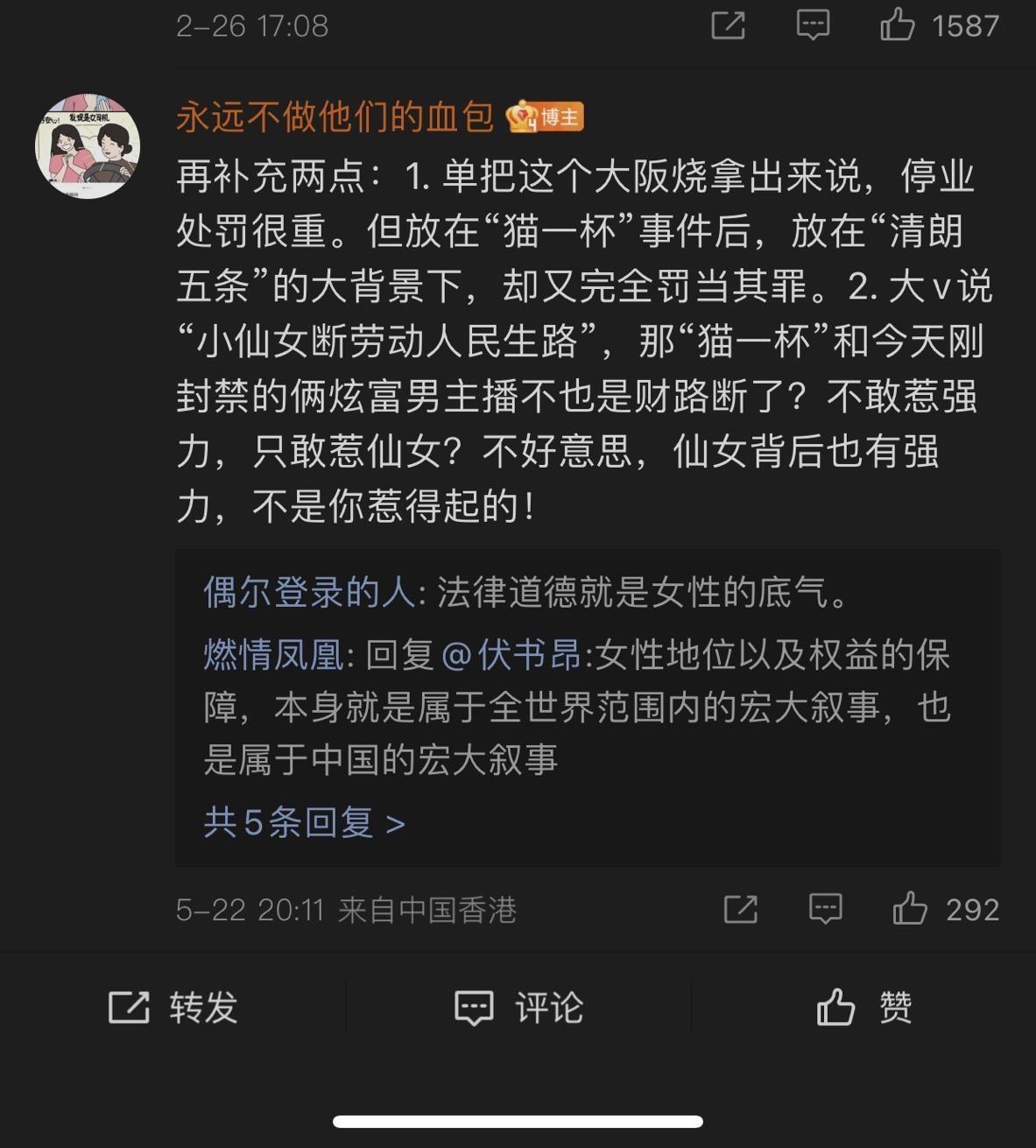Screen dimensions: 1036x1148
Task: Reply to the 2-26 17:08 comment
Action: click(813, 25)
